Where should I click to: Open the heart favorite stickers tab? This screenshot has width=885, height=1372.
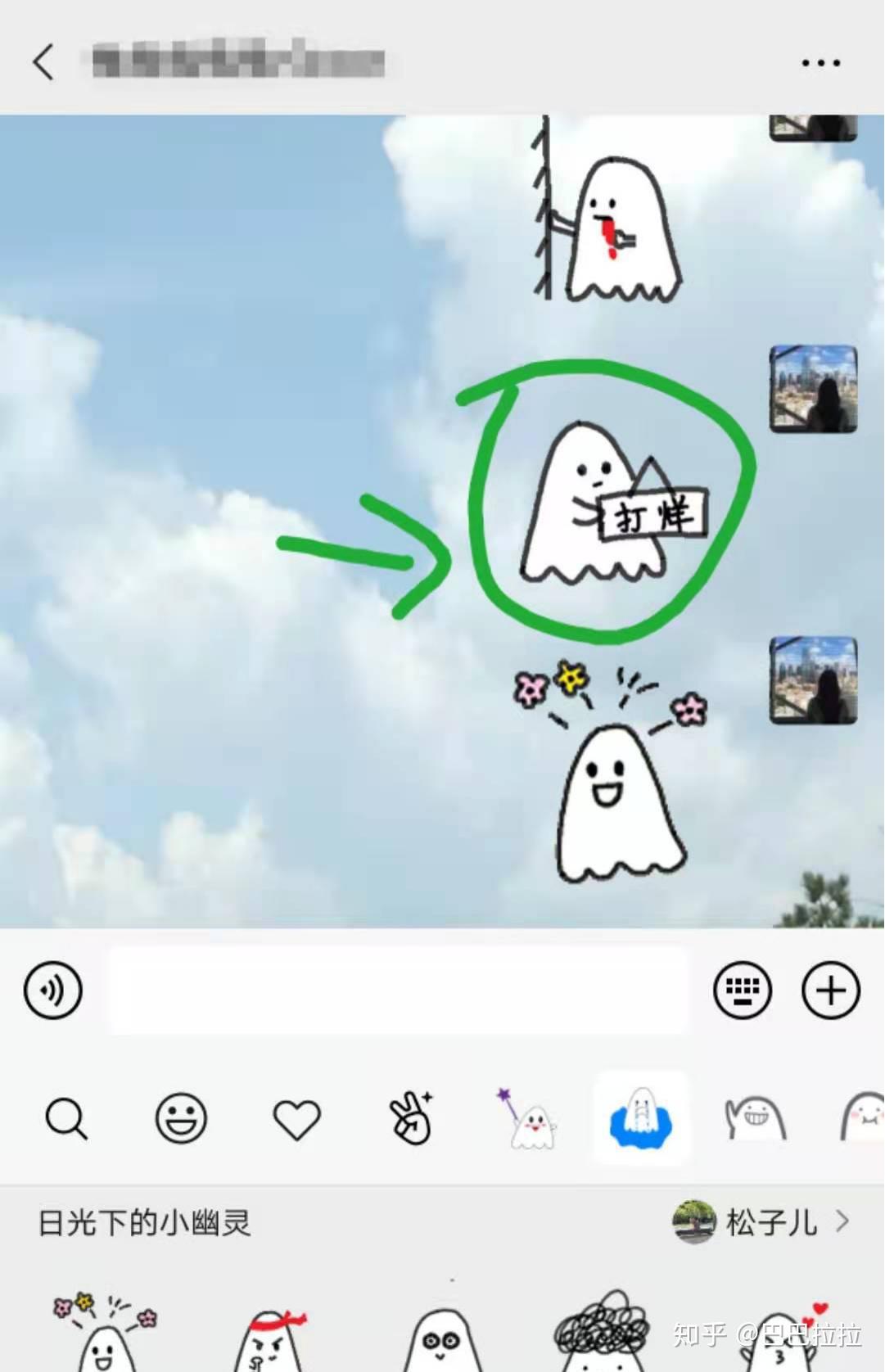point(296,1119)
